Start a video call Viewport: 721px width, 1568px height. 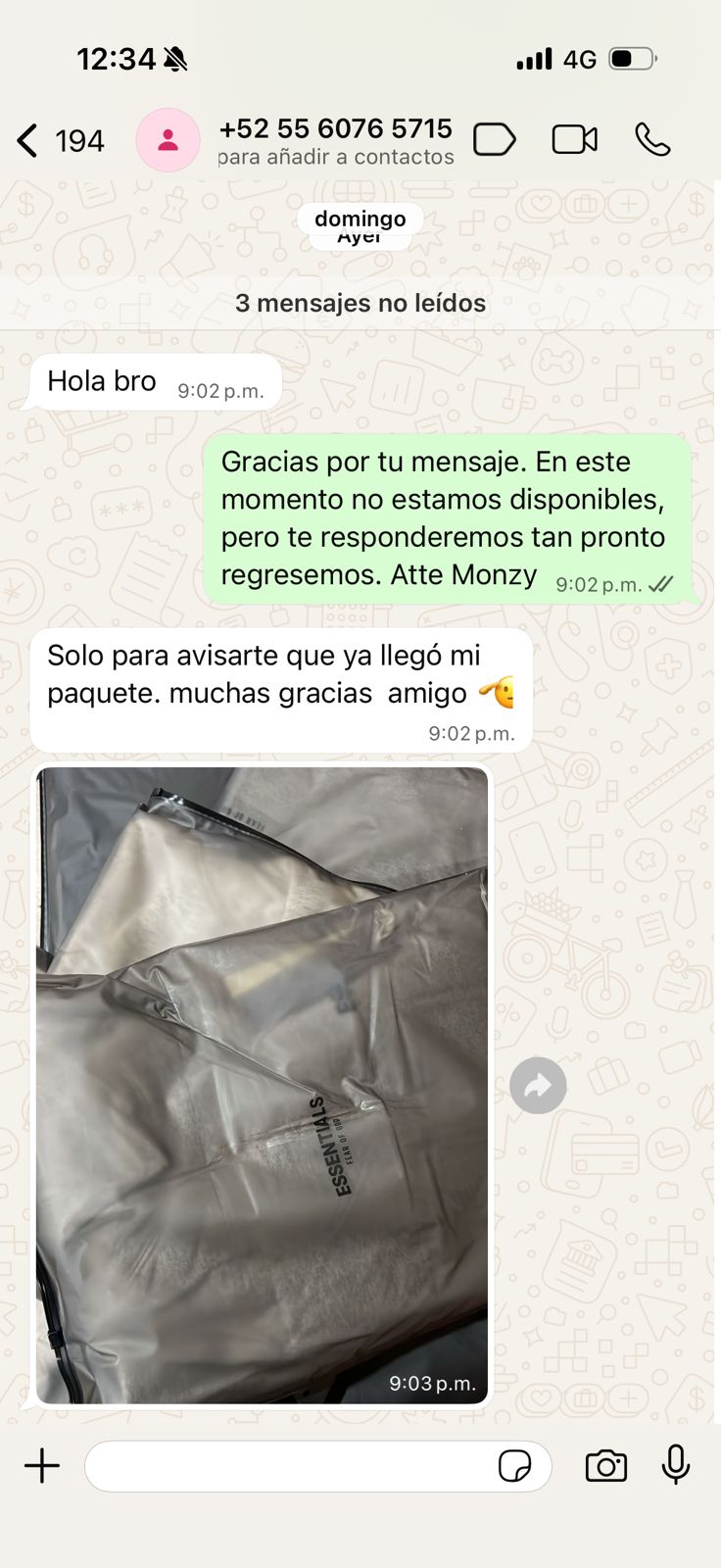(575, 140)
